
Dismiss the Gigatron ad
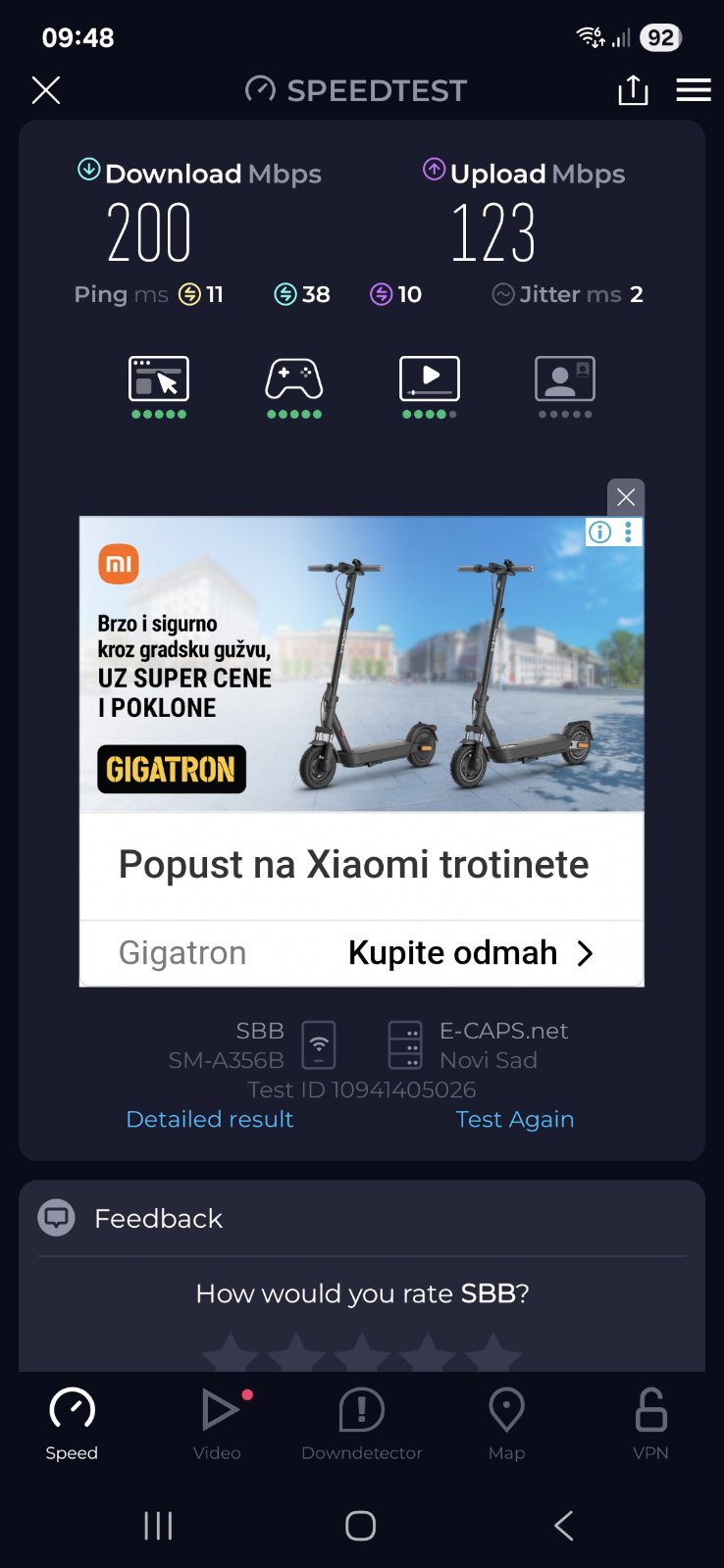click(626, 497)
